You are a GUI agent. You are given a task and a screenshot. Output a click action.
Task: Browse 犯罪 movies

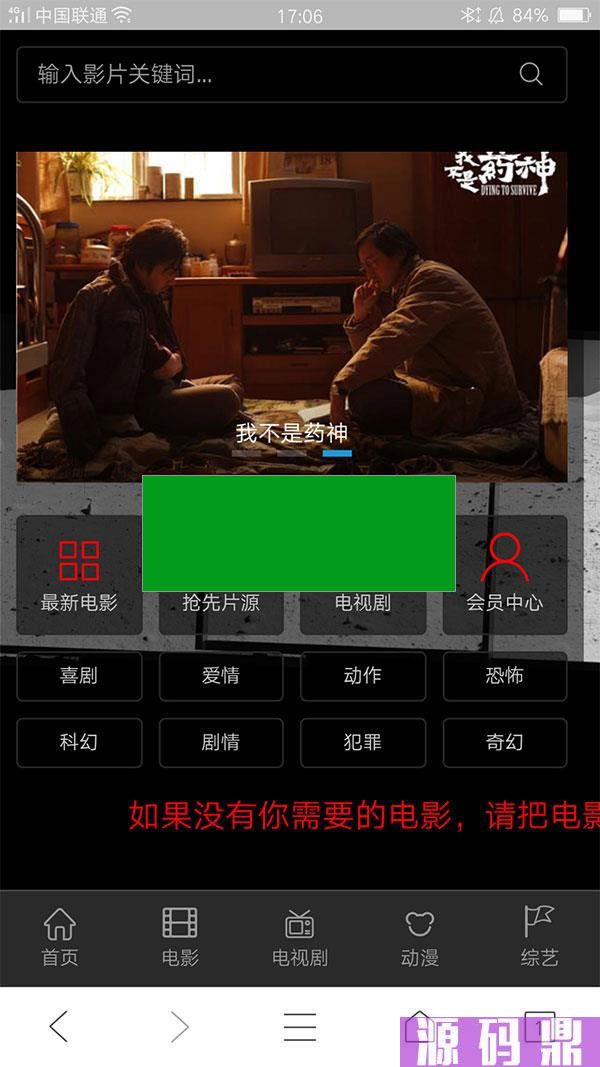[x=362, y=743]
